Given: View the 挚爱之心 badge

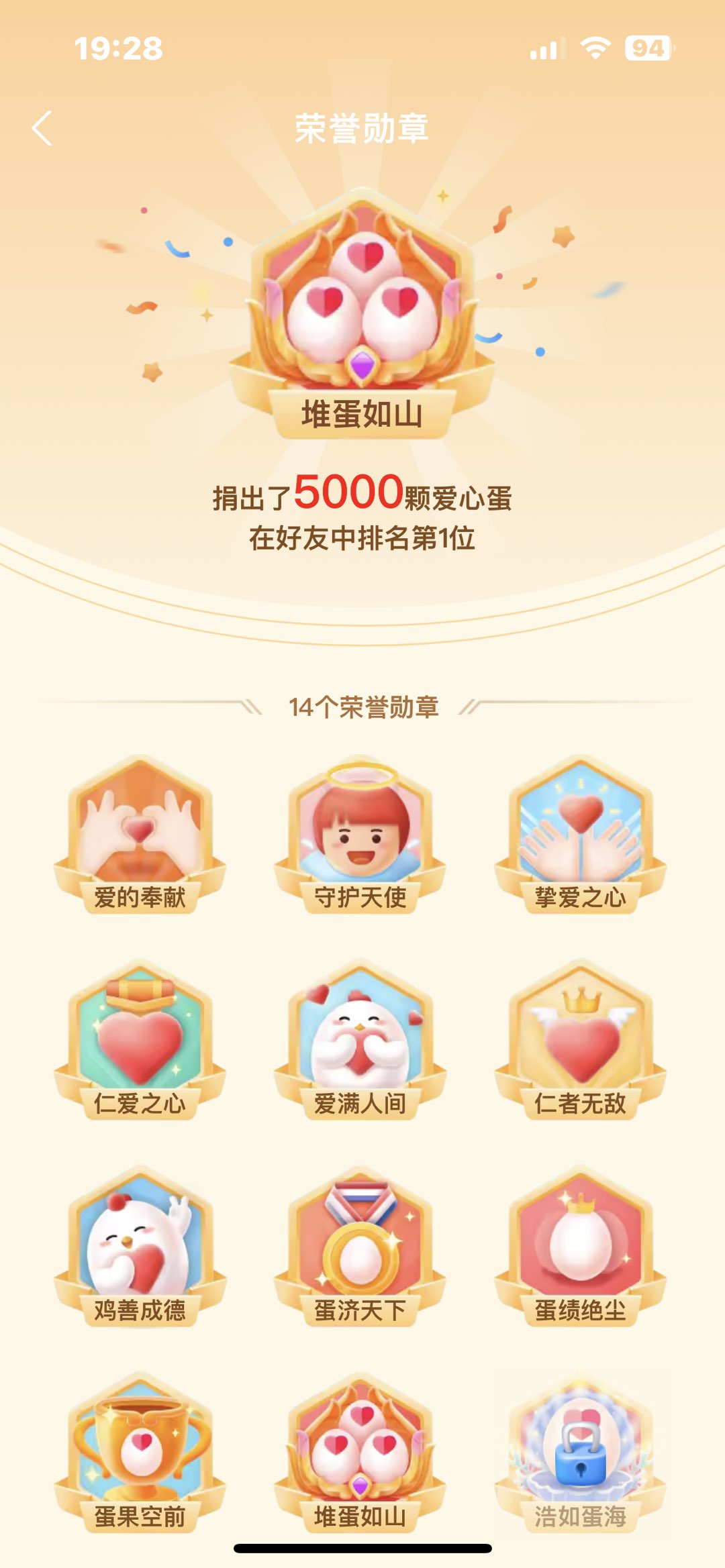Looking at the screenshot, I should coord(581,833).
